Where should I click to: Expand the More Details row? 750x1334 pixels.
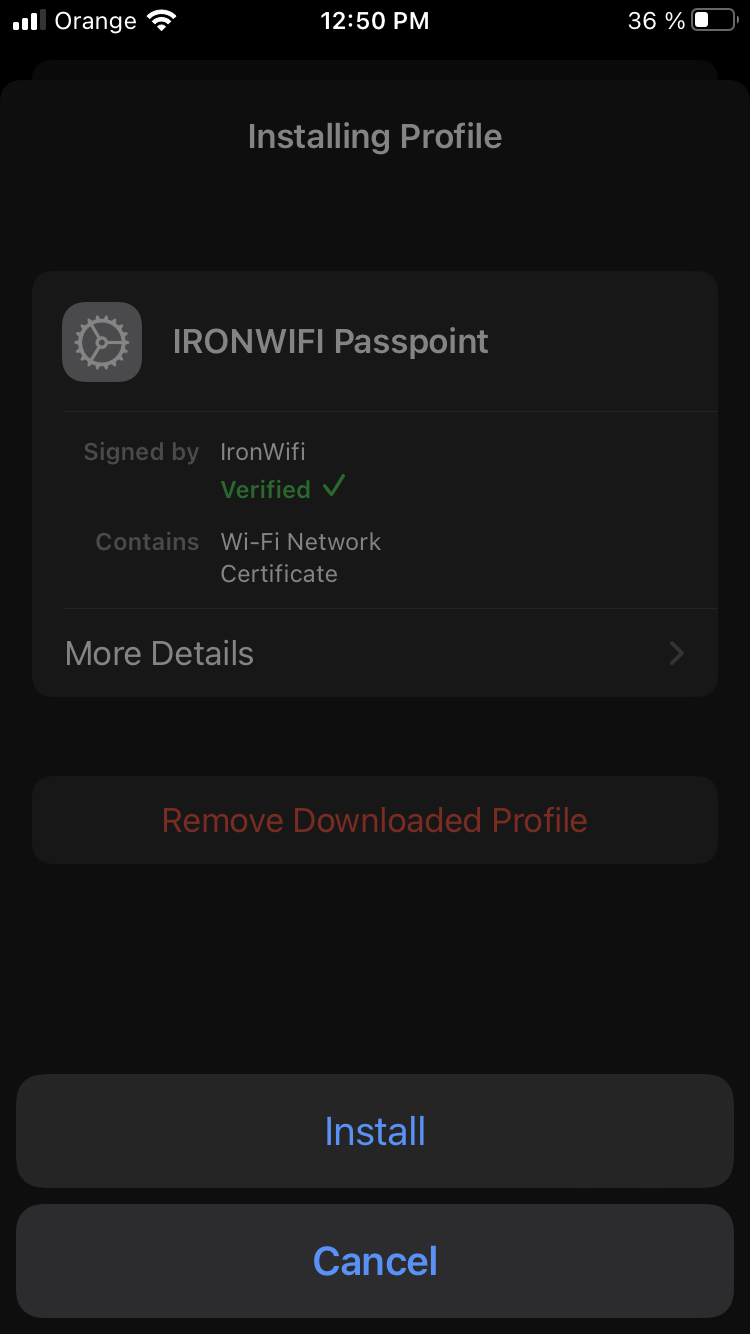[375, 653]
